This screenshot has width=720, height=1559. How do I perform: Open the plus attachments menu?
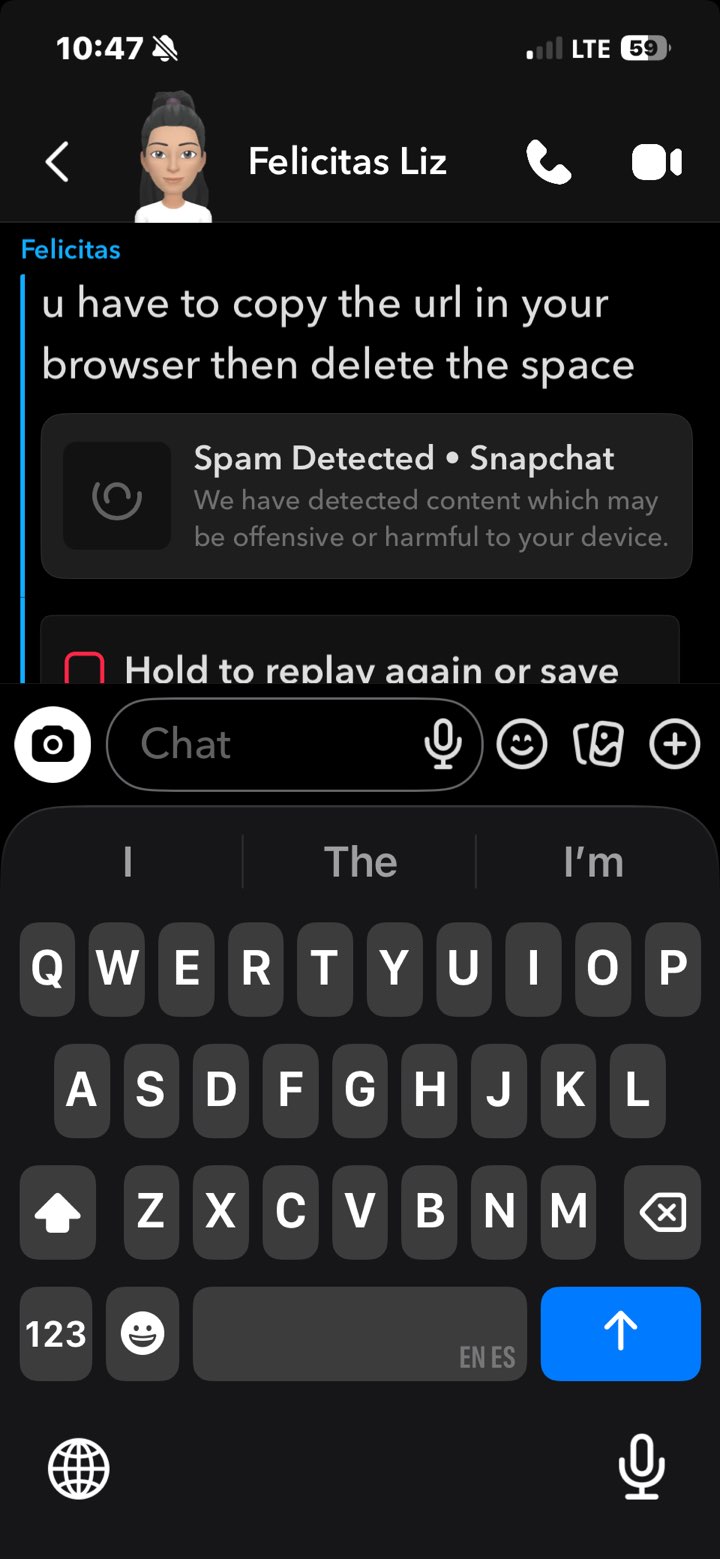coord(675,744)
